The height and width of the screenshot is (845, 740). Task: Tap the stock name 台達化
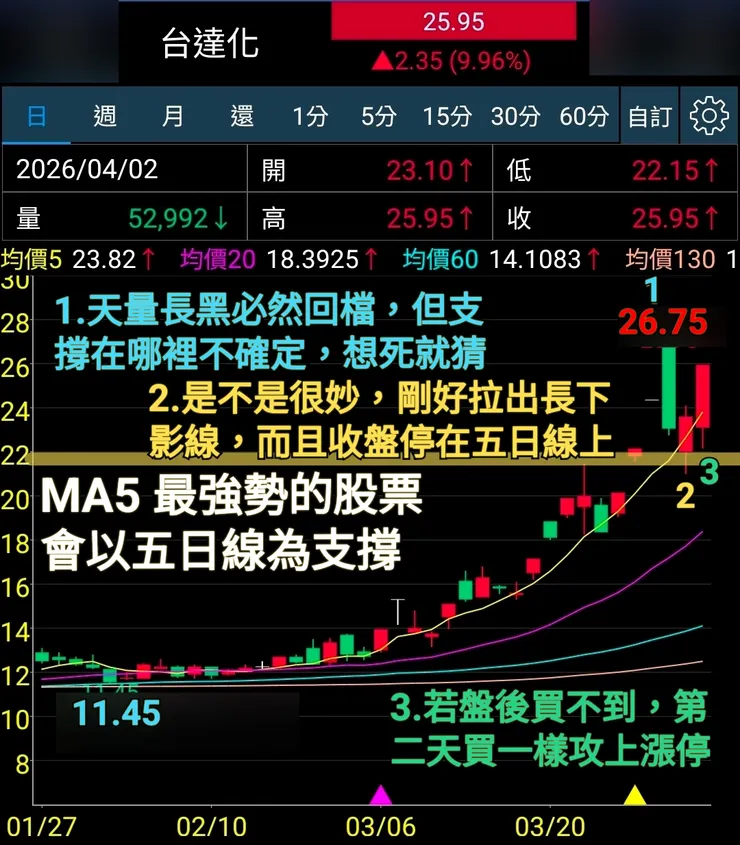coord(210,42)
